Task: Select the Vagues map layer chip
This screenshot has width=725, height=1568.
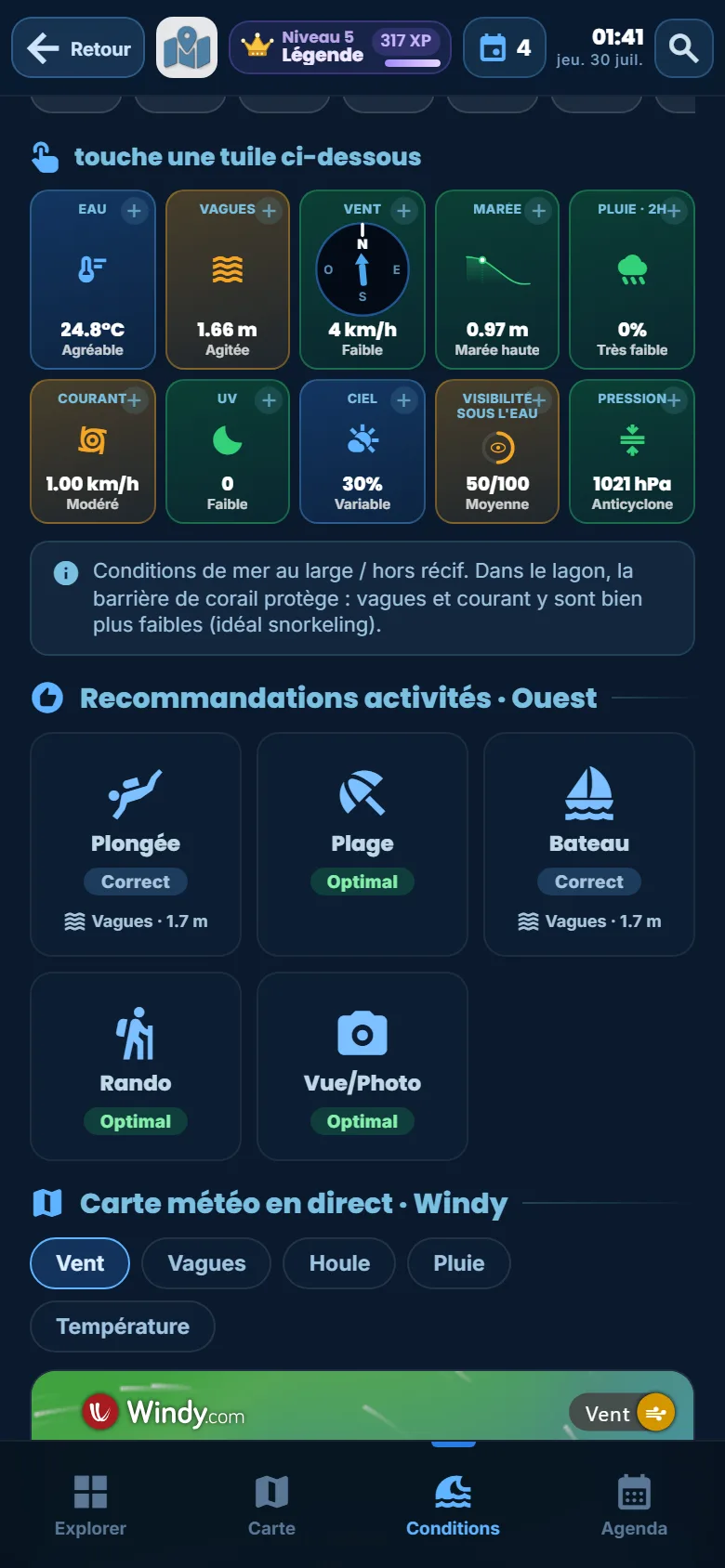Action: point(206,1263)
